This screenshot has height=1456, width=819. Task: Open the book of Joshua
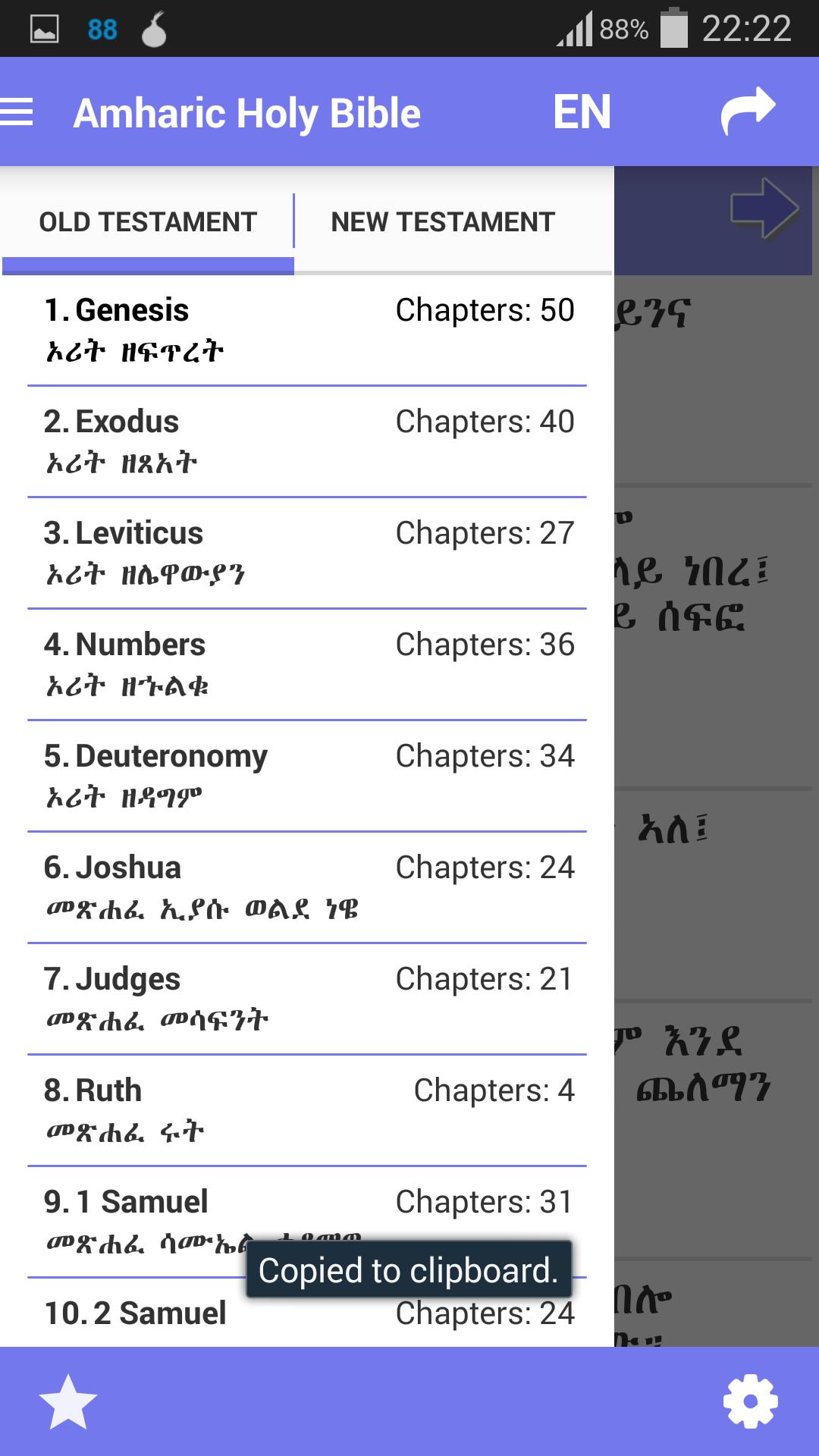click(307, 887)
